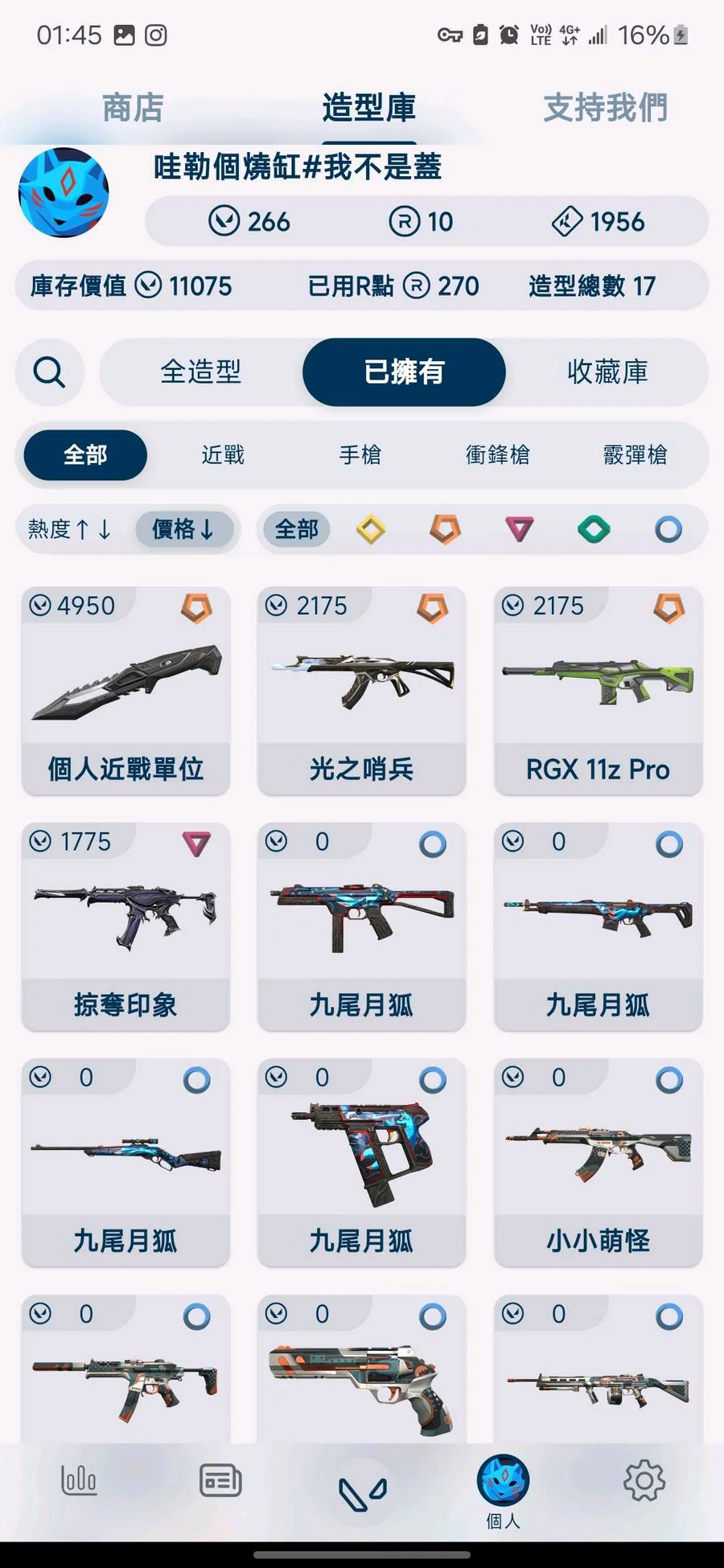Switch to the 商店 tab

[134, 108]
